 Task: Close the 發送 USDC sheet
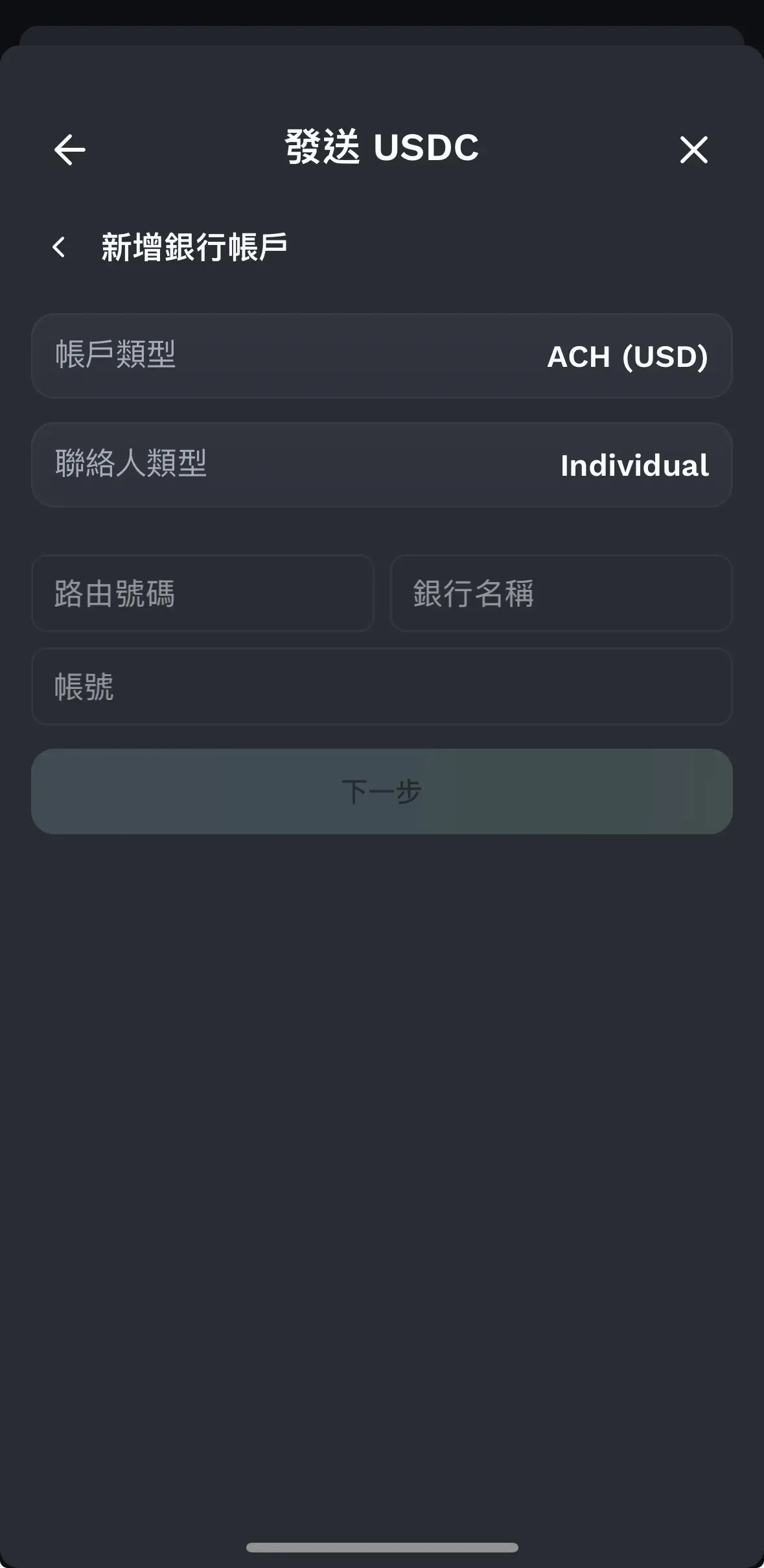[x=693, y=150]
